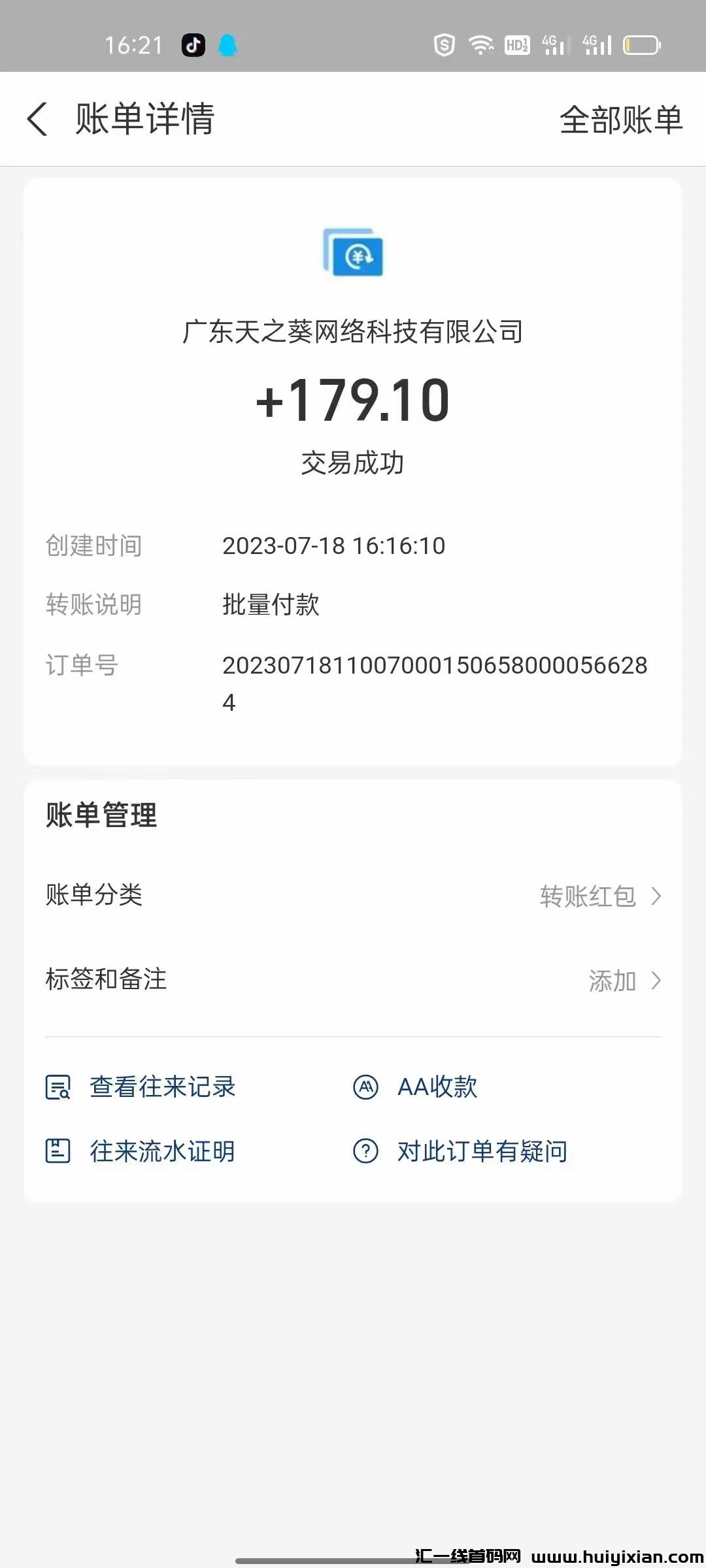706x1568 pixels.
Task: Tap the bell notification icon
Action: coord(228,44)
